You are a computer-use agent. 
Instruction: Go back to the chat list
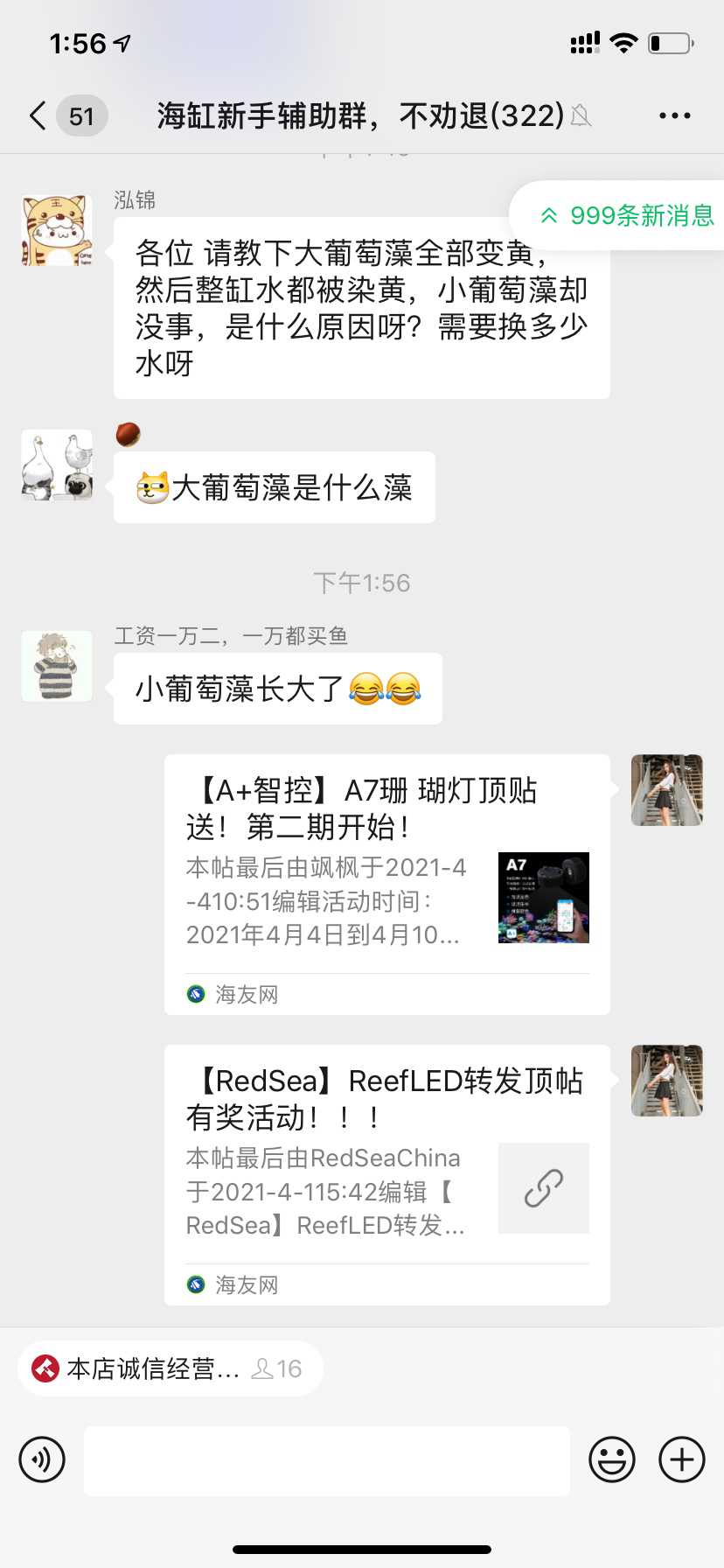(x=38, y=115)
